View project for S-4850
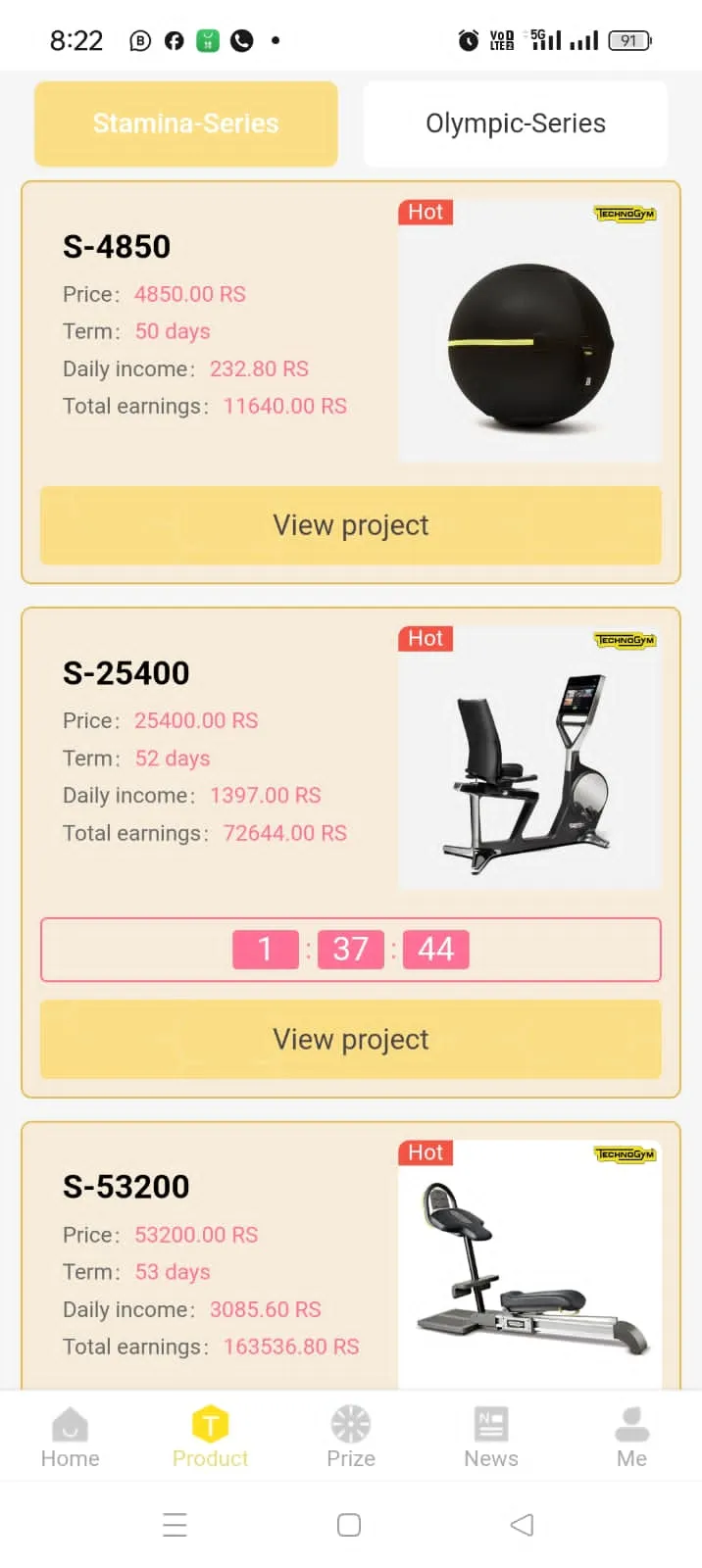This screenshot has height=1568, width=702. [x=351, y=525]
